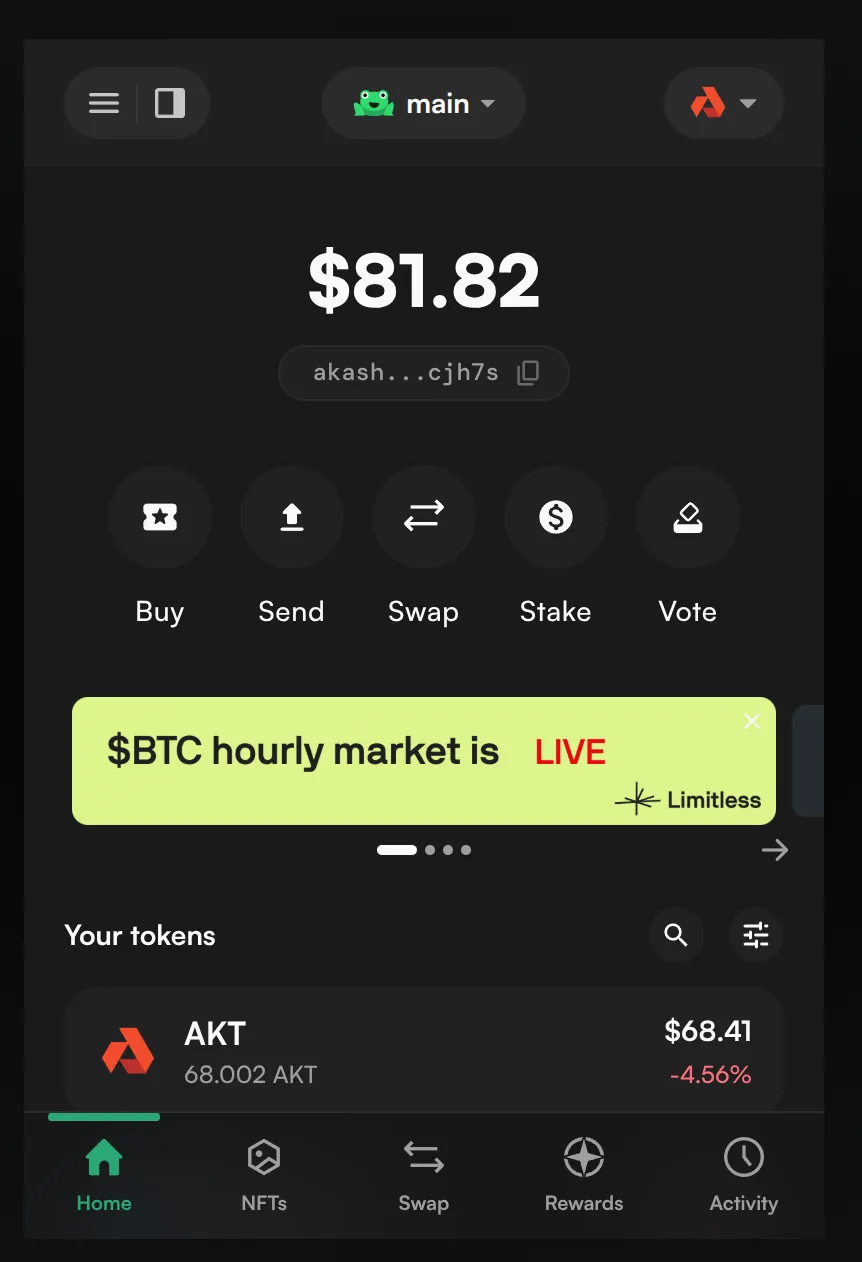Dismiss the $BTC hourly market banner
Image resolution: width=862 pixels, height=1262 pixels.
tap(752, 721)
